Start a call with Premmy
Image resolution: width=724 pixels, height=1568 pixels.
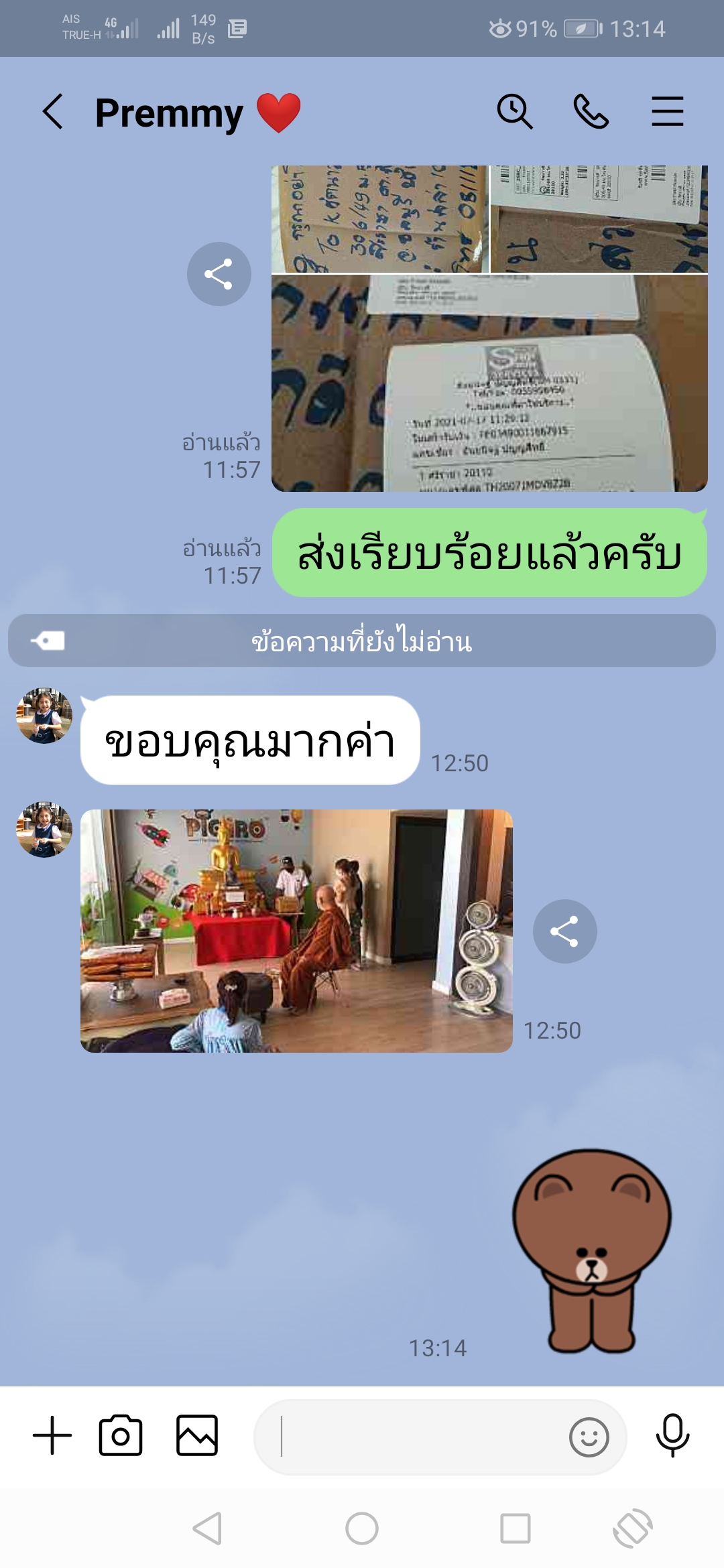tap(591, 111)
